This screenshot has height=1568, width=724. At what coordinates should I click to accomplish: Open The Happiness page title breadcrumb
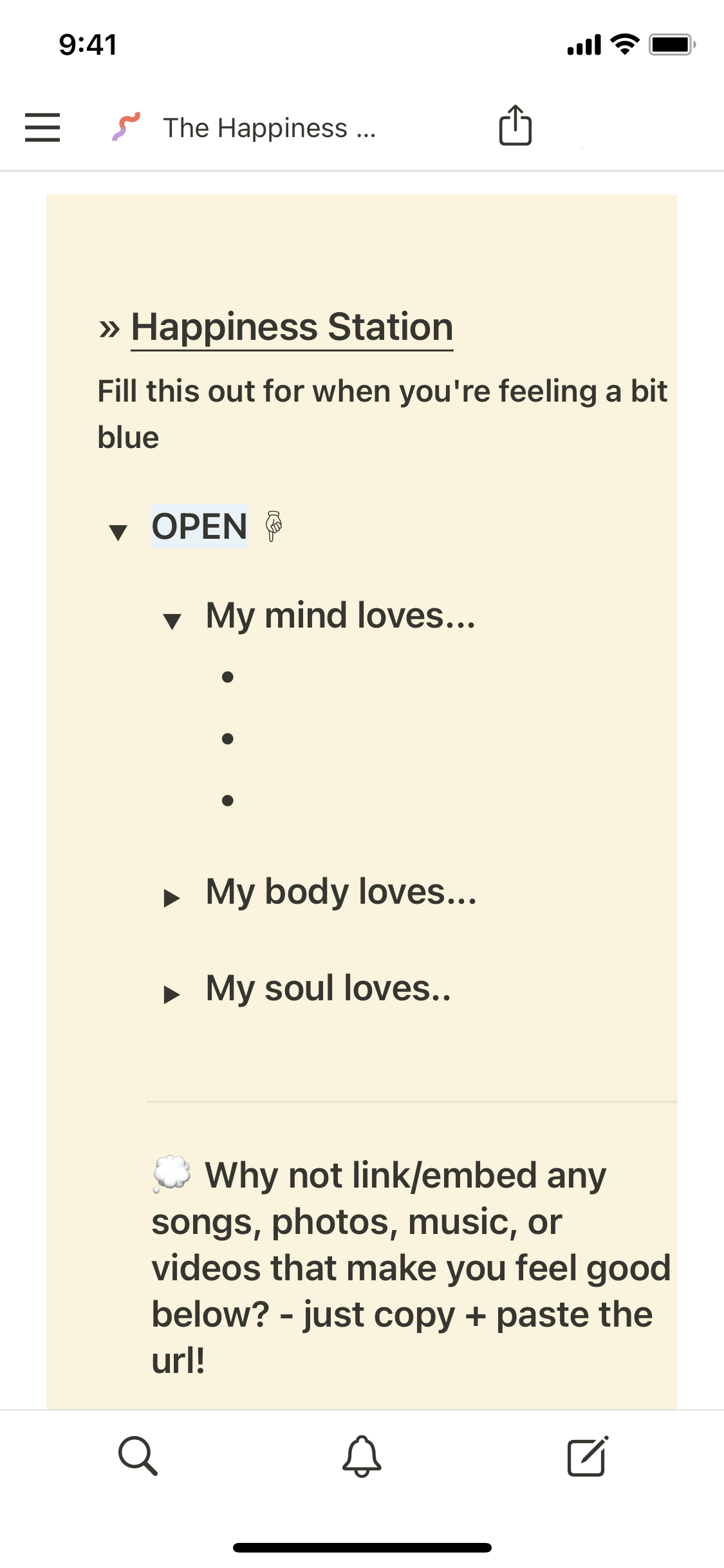click(269, 127)
